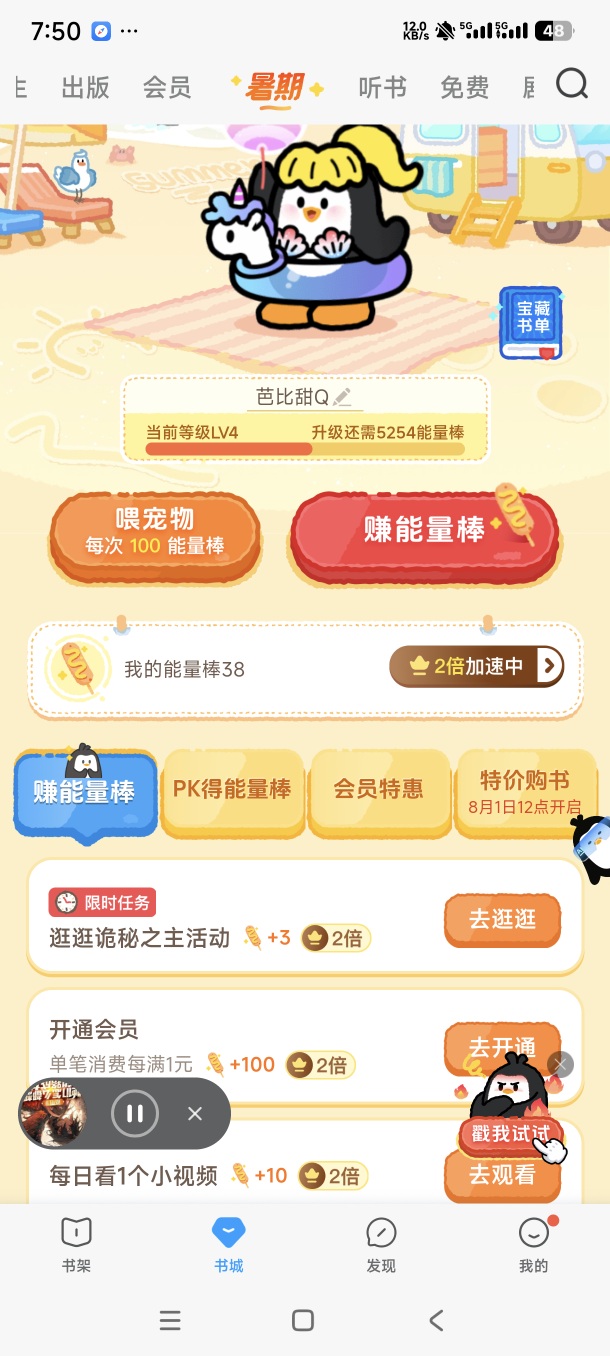Open the 宝藏书单 book icon
Viewport: 610px width, 1356px height.
(x=533, y=322)
